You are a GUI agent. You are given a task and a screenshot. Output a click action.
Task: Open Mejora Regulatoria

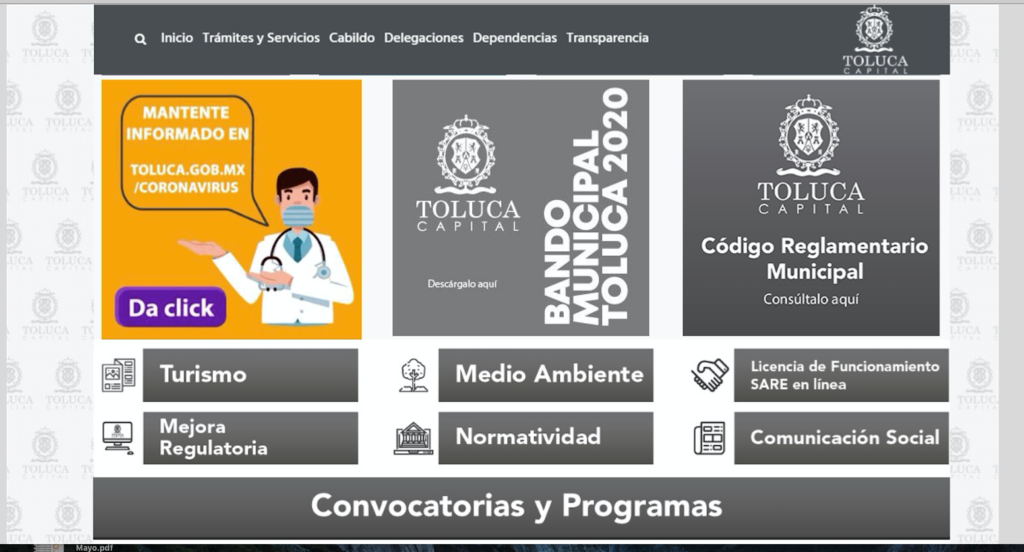[250, 438]
